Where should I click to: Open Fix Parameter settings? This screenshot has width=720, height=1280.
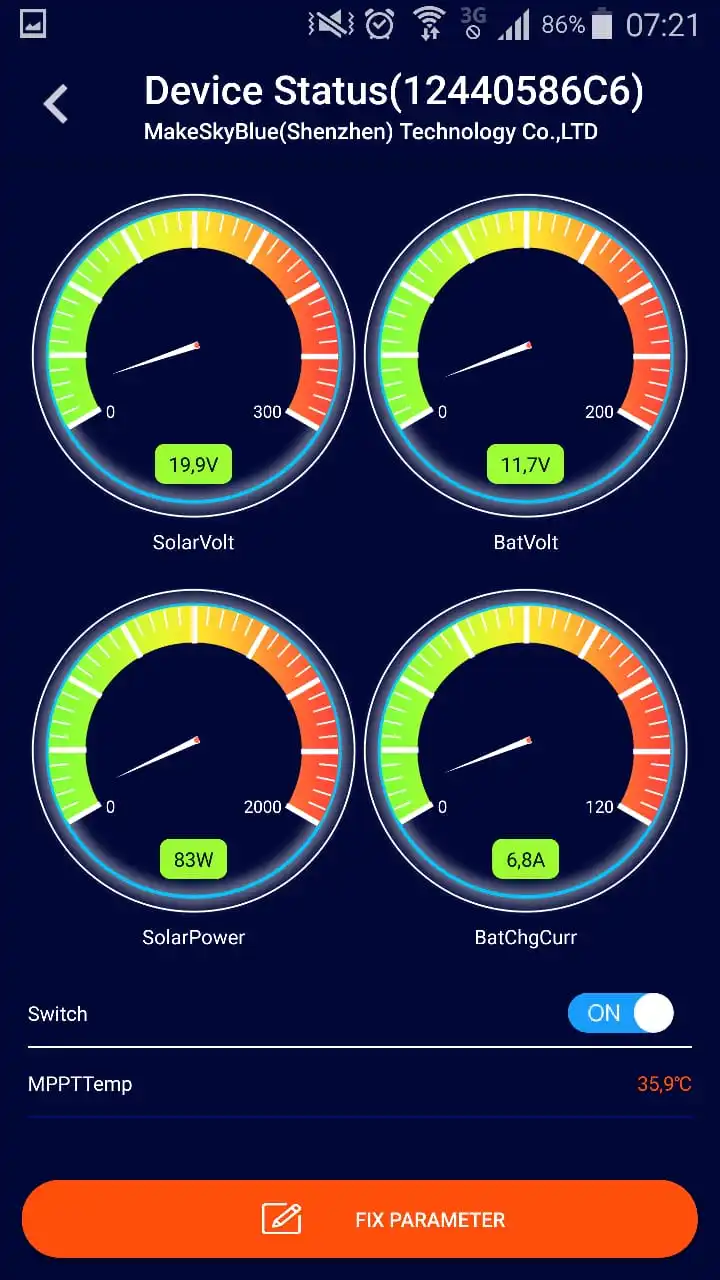(360, 1219)
